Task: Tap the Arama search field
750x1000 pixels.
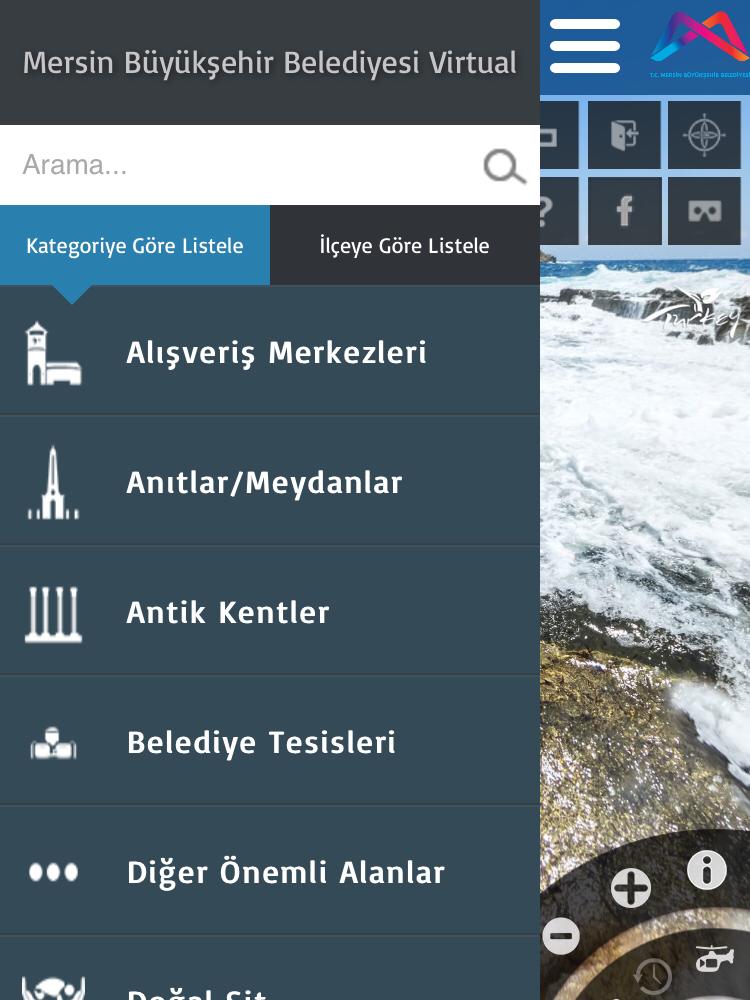Action: 240,165
